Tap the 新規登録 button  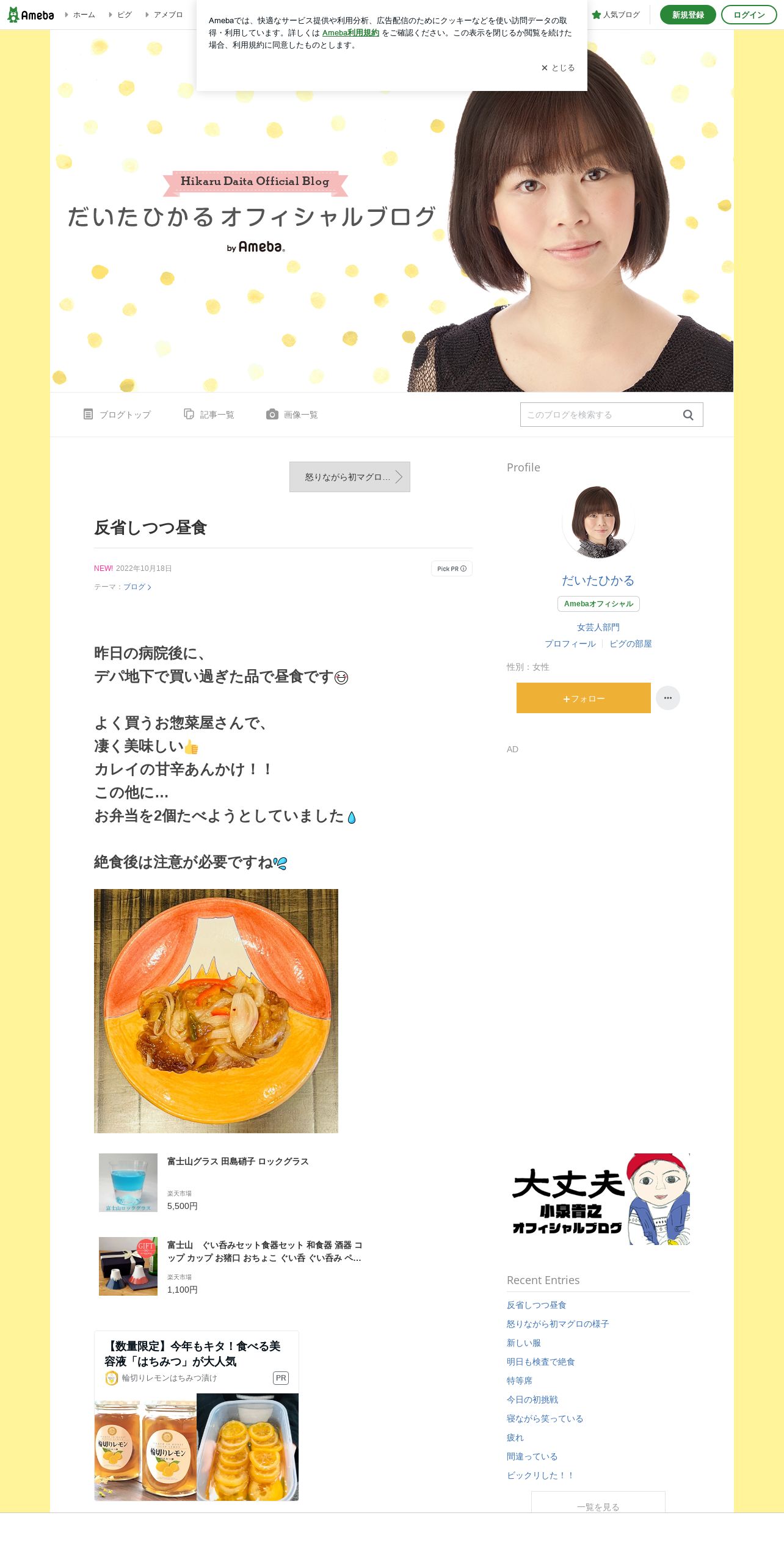coord(688,15)
